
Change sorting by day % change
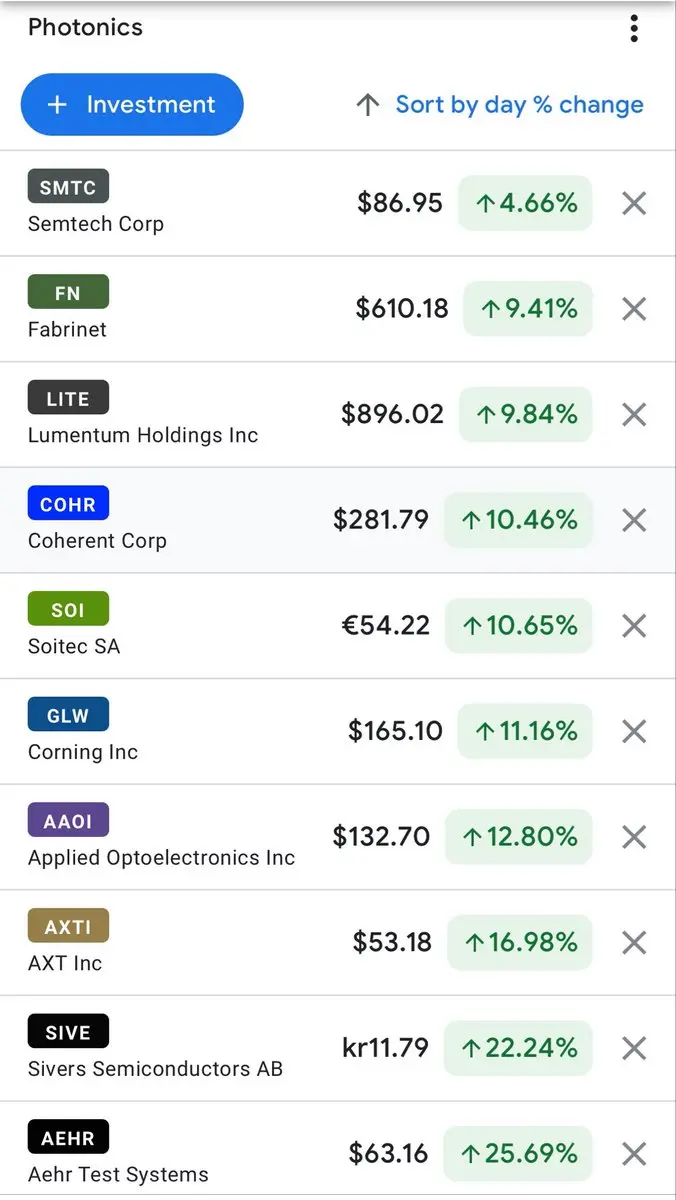pos(499,105)
